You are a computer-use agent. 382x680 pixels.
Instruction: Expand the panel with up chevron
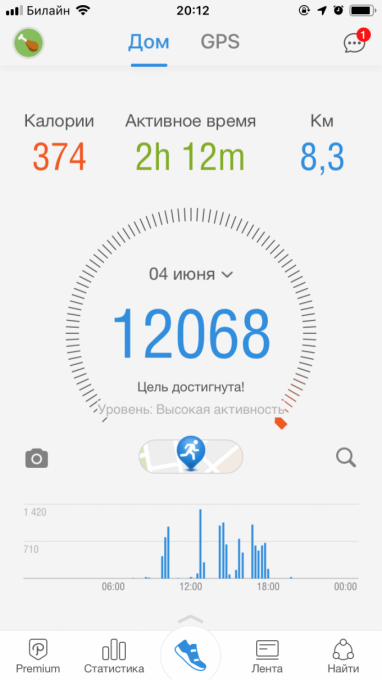coord(191,619)
